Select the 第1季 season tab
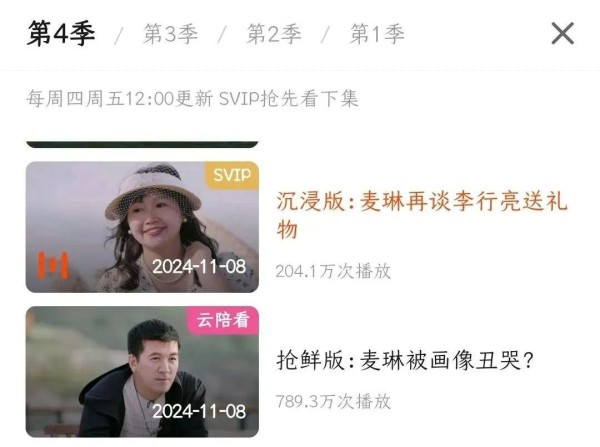 [x=377, y=34]
